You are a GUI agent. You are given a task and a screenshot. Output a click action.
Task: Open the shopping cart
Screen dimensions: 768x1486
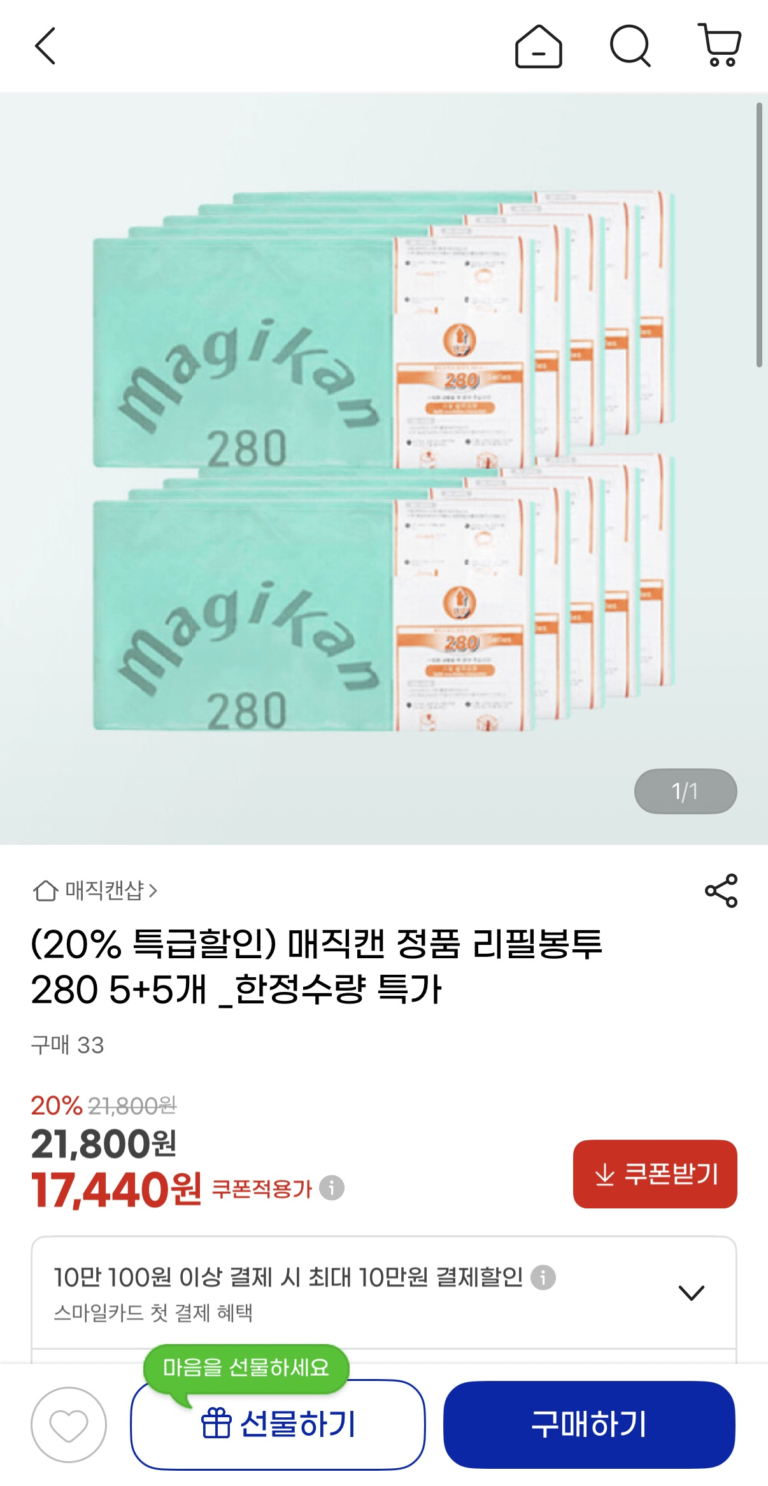719,46
